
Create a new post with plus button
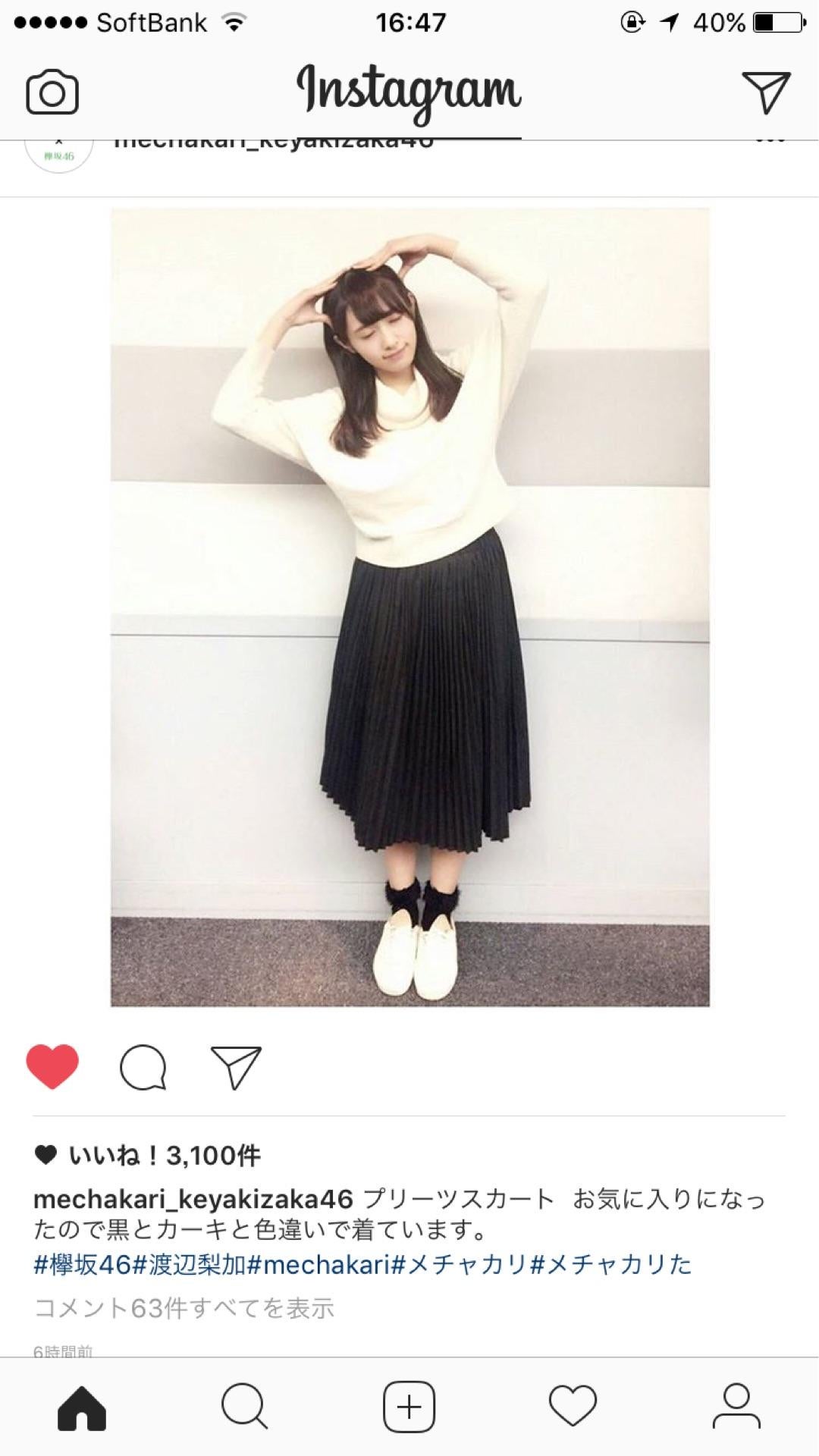409,1407
